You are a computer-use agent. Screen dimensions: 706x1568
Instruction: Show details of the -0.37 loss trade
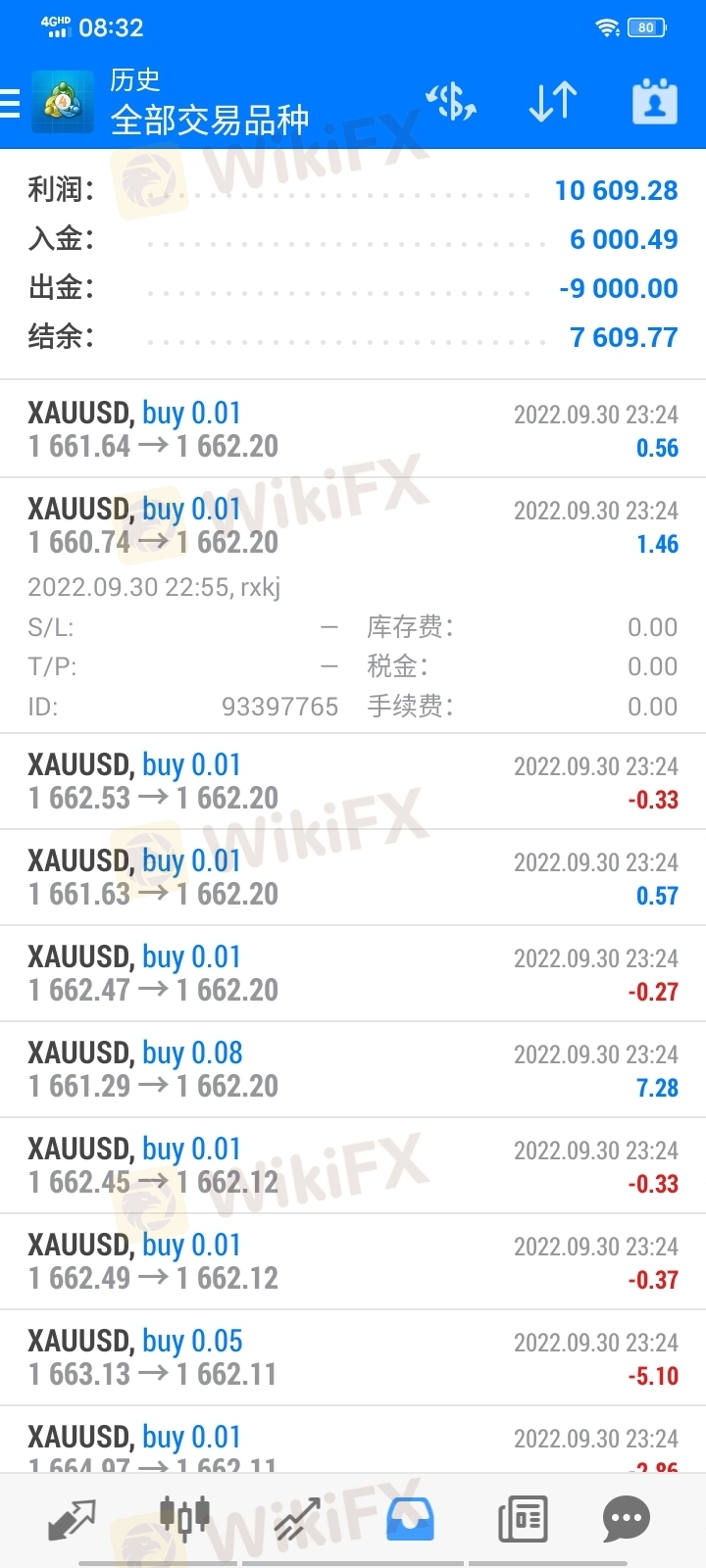[353, 1261]
